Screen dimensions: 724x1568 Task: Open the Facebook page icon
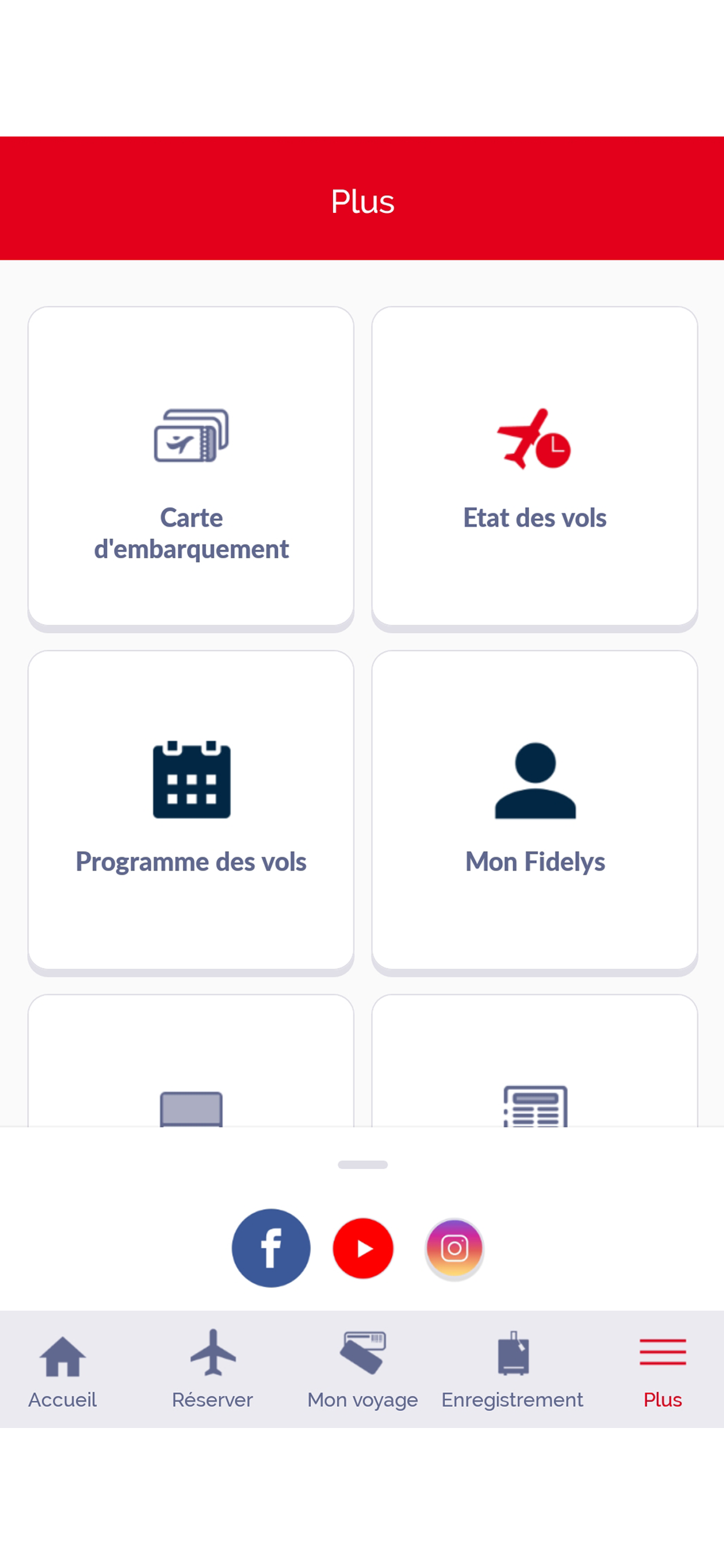(270, 1248)
